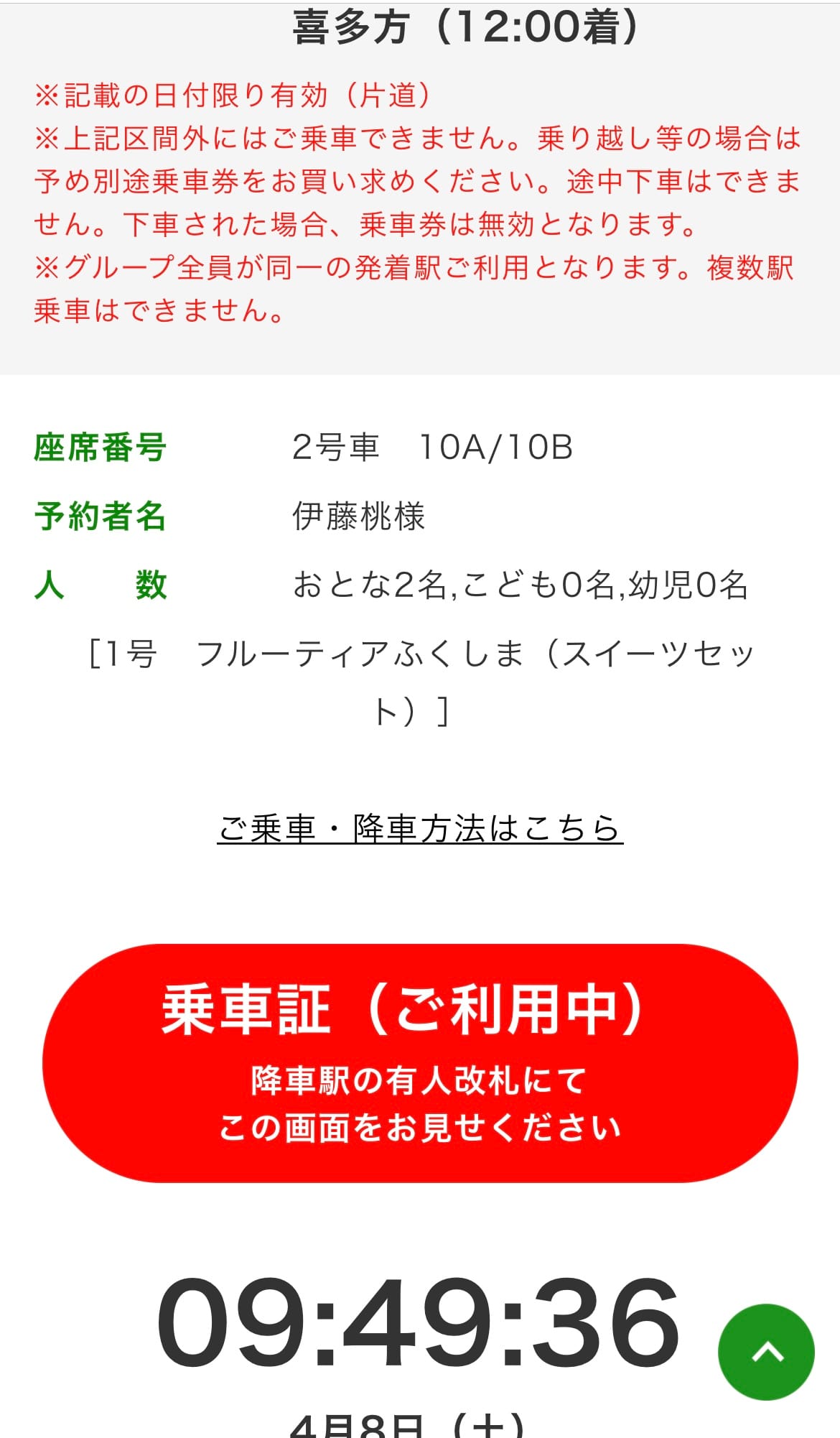840x1438 pixels.
Task: Tap the green scroll-to-top arrow button
Action: tap(766, 1352)
